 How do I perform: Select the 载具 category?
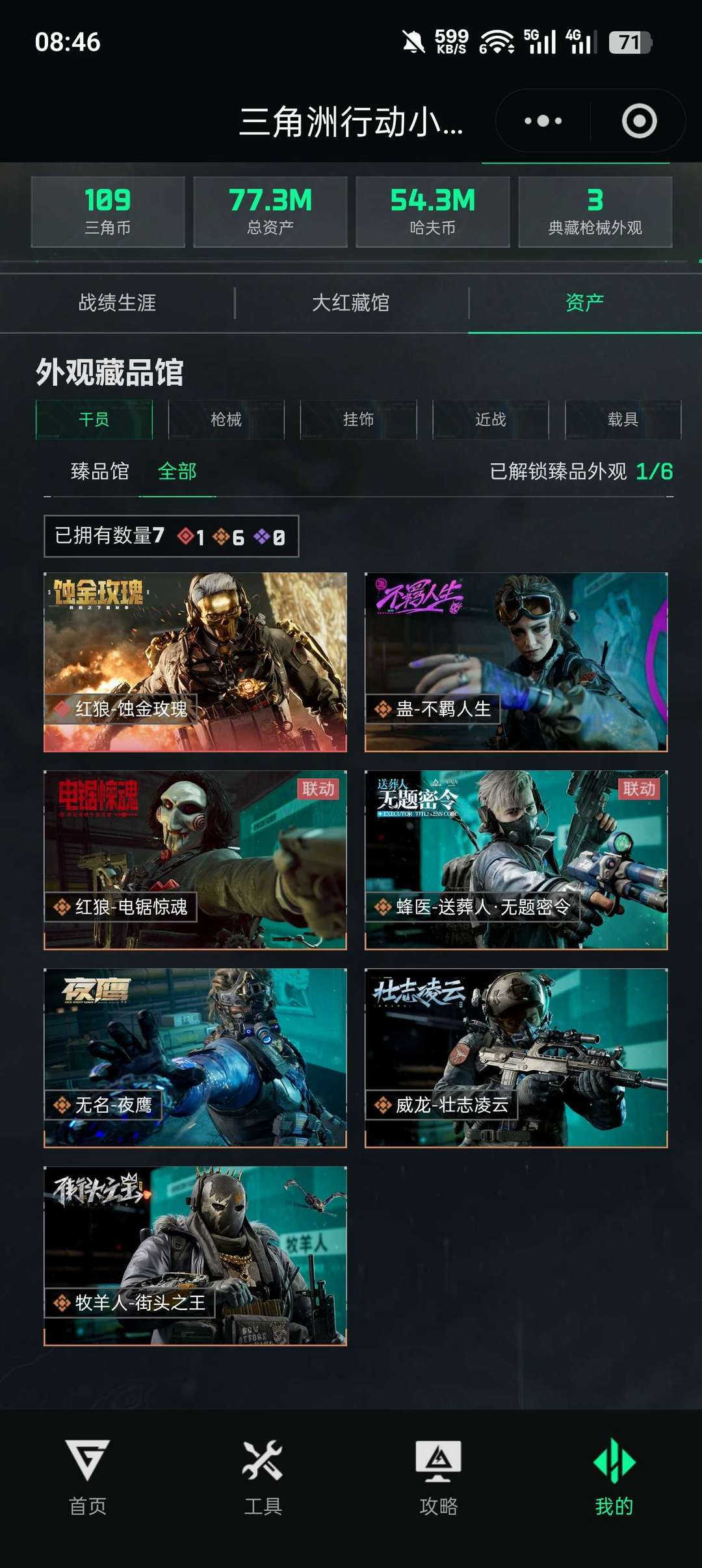point(623,420)
